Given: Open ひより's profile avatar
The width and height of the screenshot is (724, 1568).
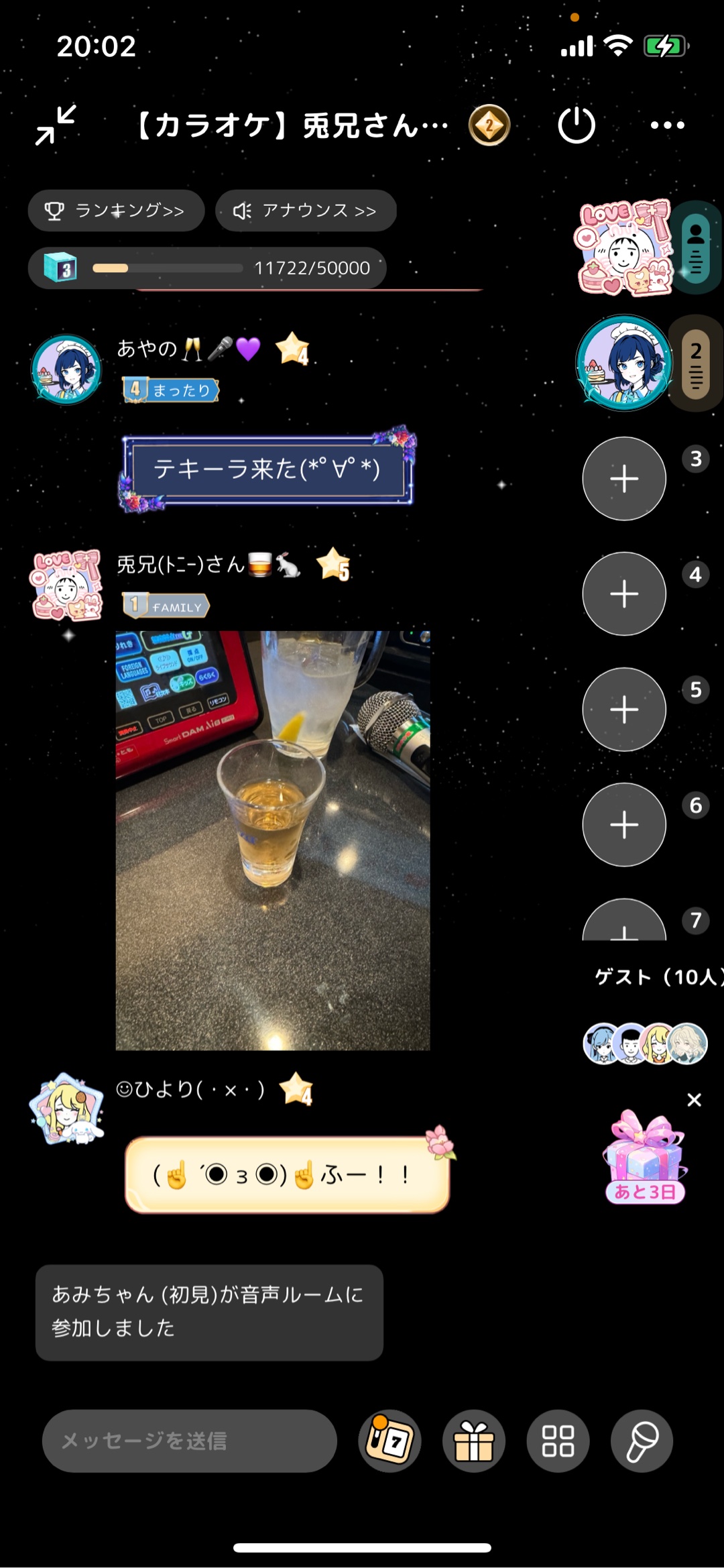Looking at the screenshot, I should click(x=66, y=1108).
